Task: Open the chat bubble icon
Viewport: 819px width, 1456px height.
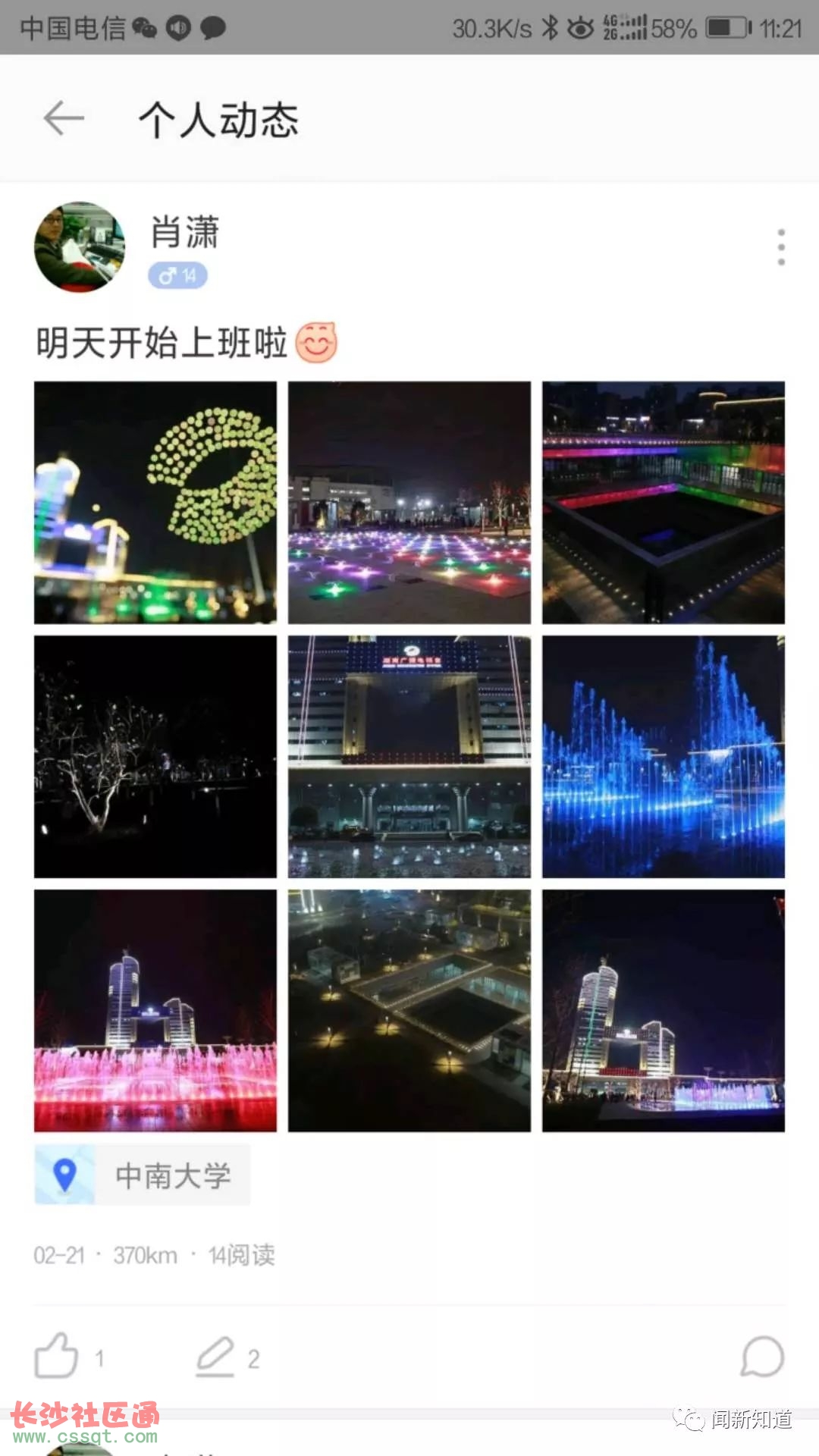Action: pos(761,1356)
